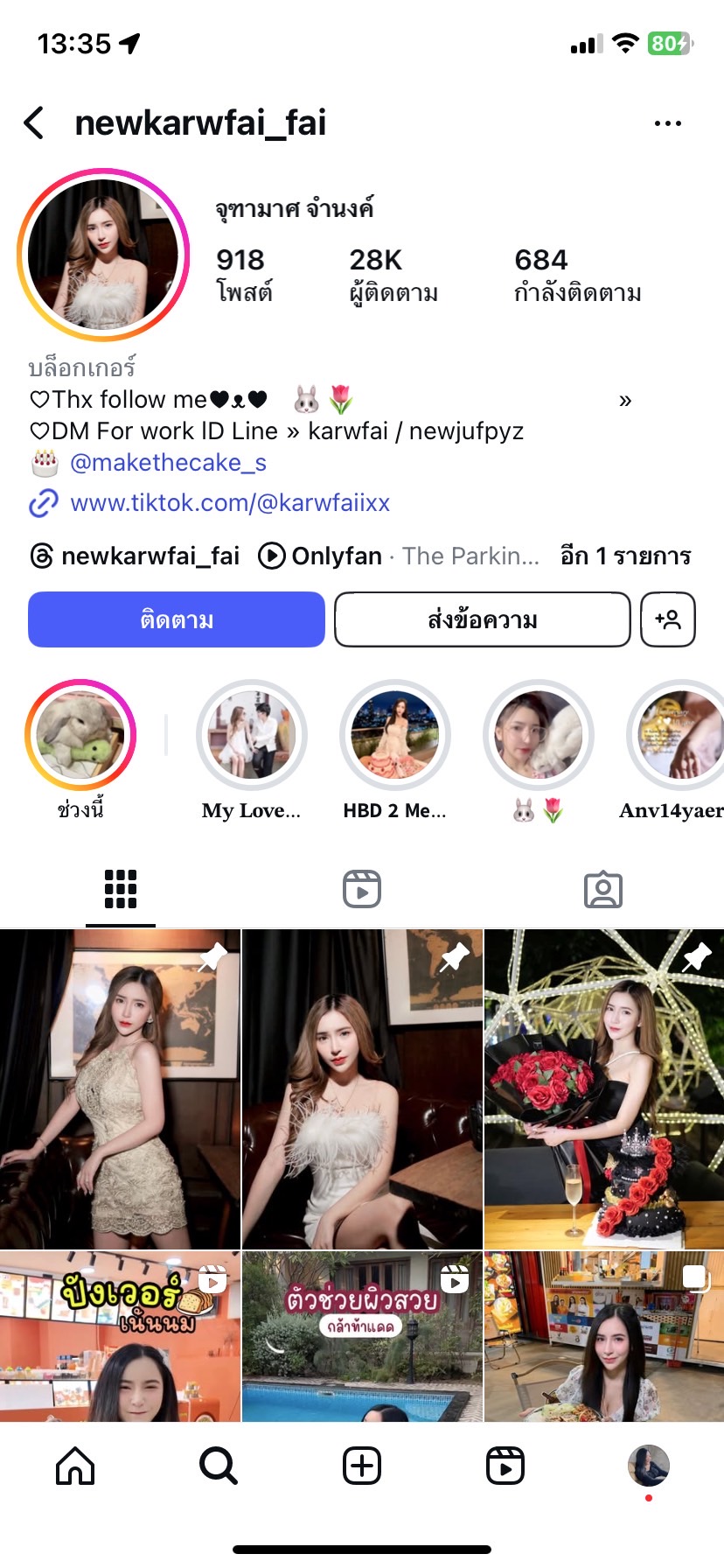Go to the Home feed

click(75, 1465)
